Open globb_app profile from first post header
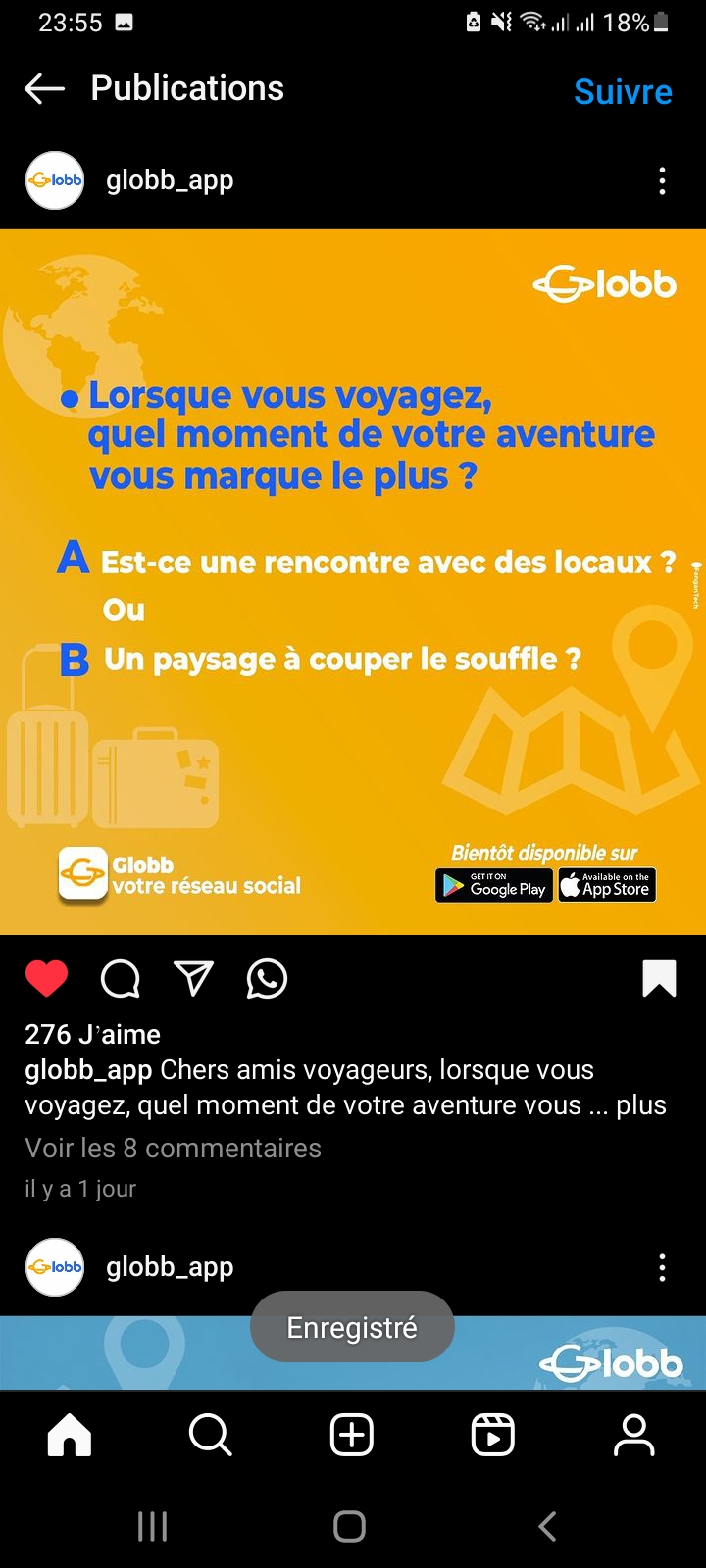The image size is (706, 1568). click(x=170, y=180)
